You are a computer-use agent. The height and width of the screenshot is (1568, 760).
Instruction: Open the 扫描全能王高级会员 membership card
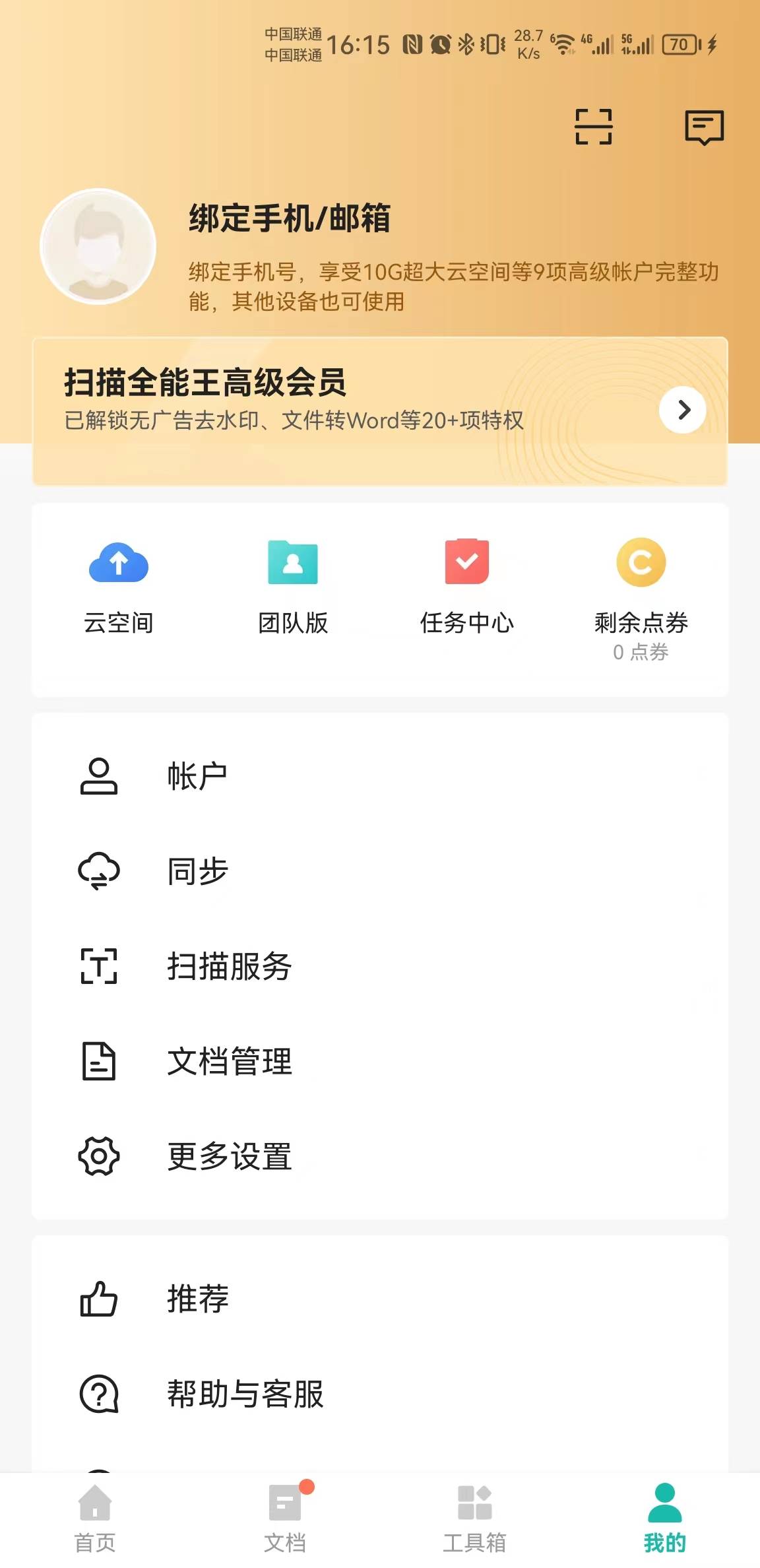pyautogui.click(x=380, y=411)
